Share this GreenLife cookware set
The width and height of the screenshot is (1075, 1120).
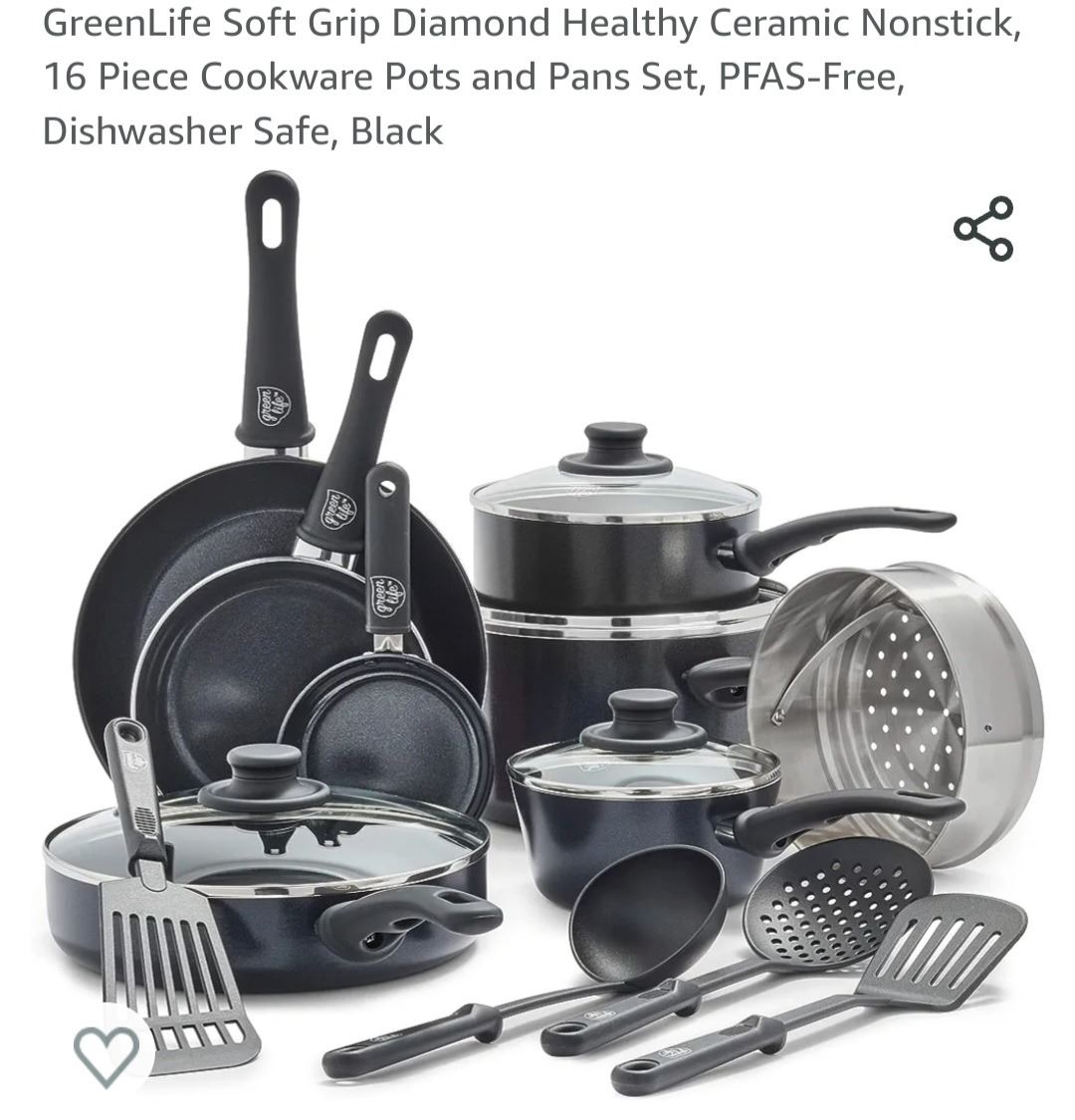coord(983,229)
